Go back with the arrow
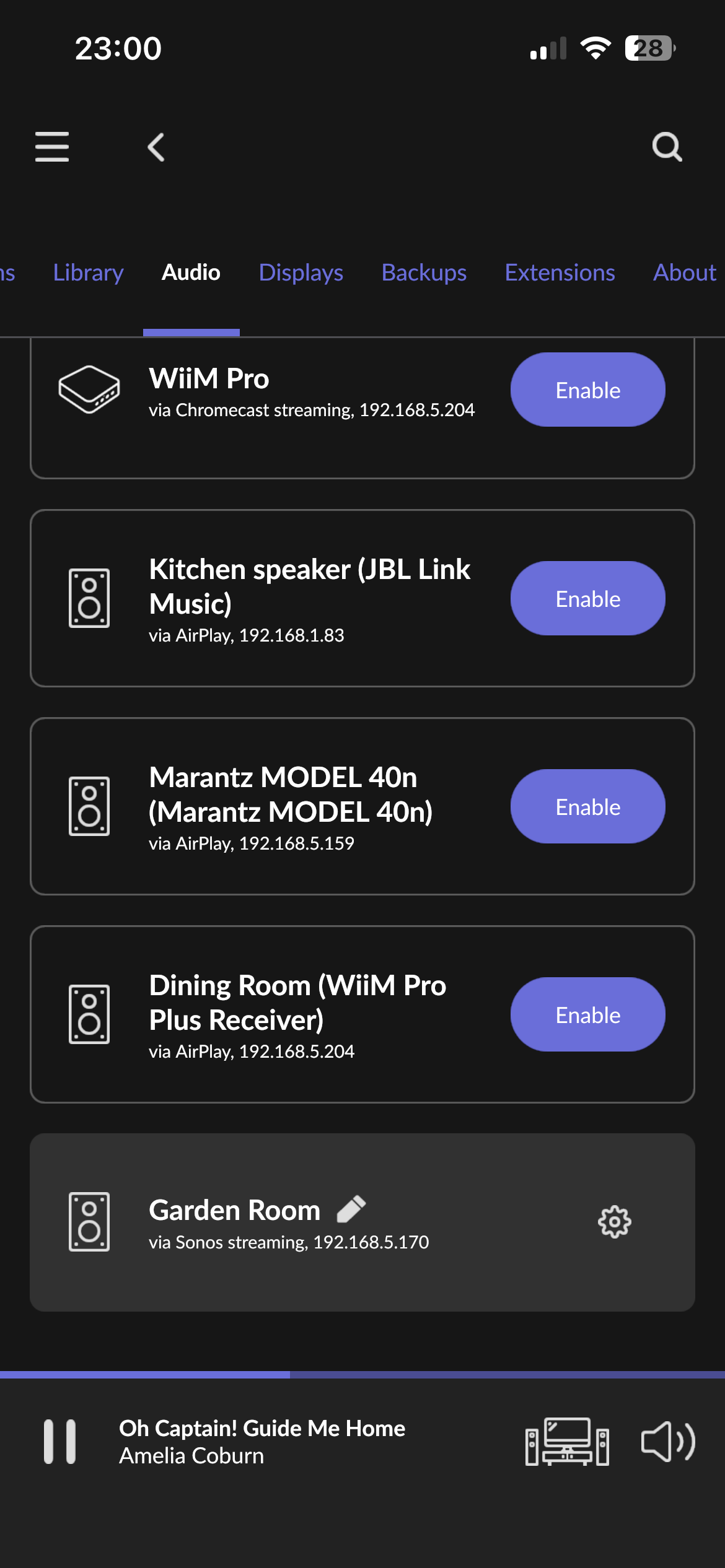 click(x=156, y=147)
